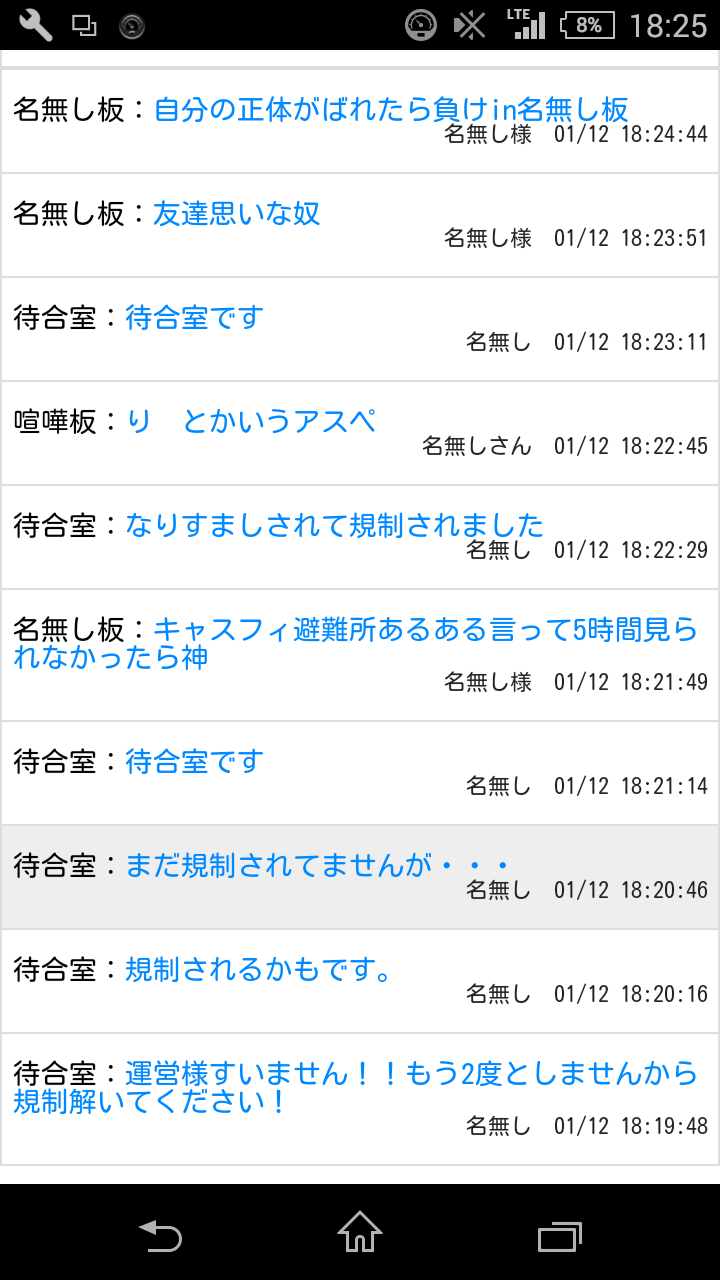This screenshot has width=720, height=1280.
Task: Open 待合室です thread posted at 18:23:11
Action: 194,318
